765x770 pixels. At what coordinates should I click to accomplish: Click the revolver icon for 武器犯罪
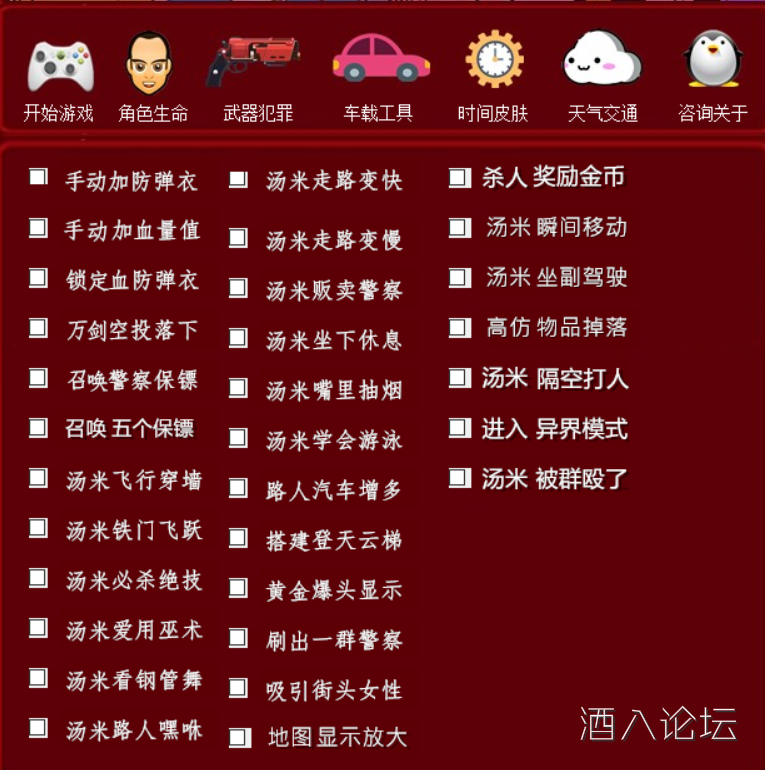pos(253,55)
